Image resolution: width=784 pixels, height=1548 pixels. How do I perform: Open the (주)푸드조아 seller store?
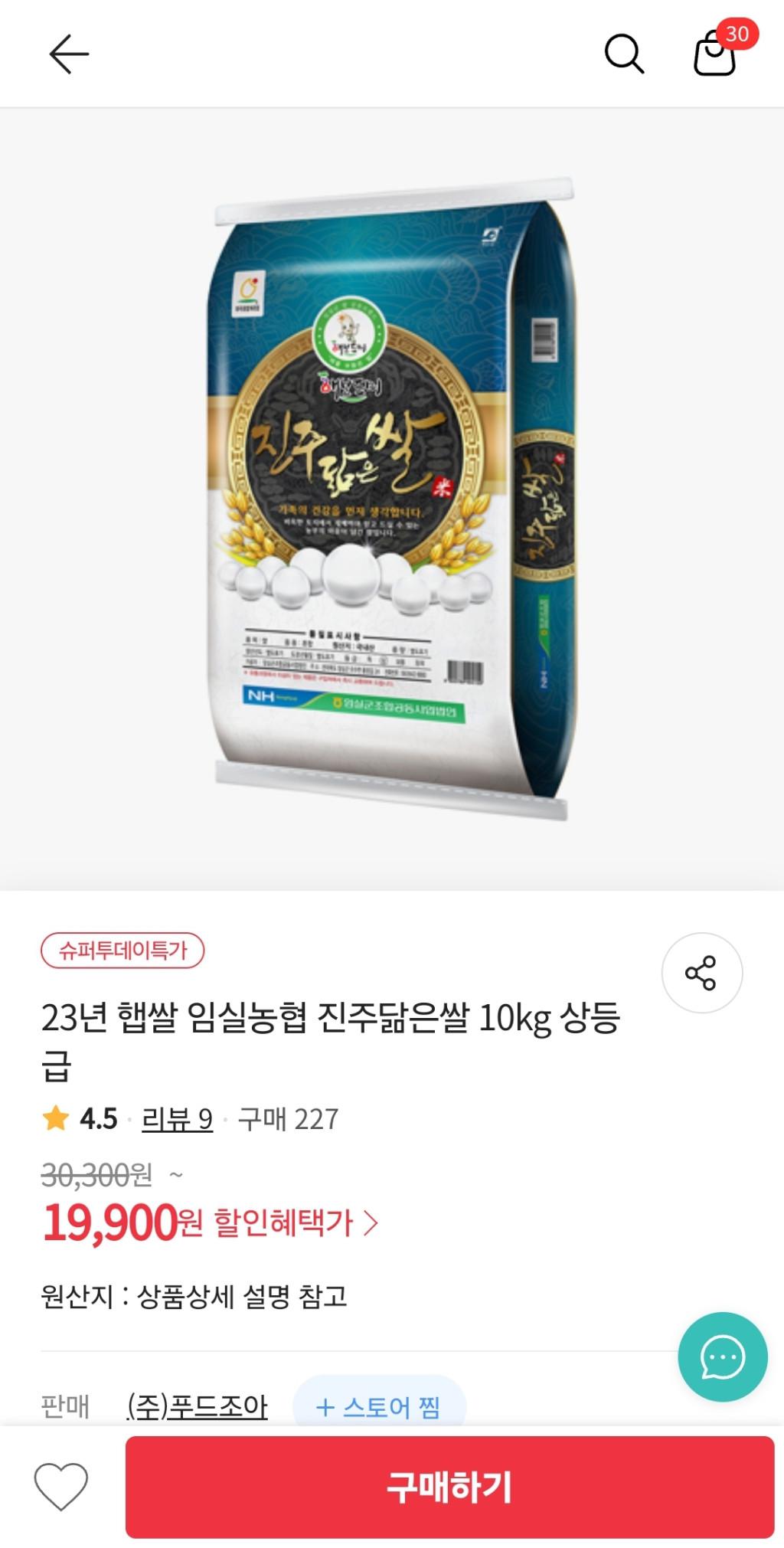(197, 1406)
